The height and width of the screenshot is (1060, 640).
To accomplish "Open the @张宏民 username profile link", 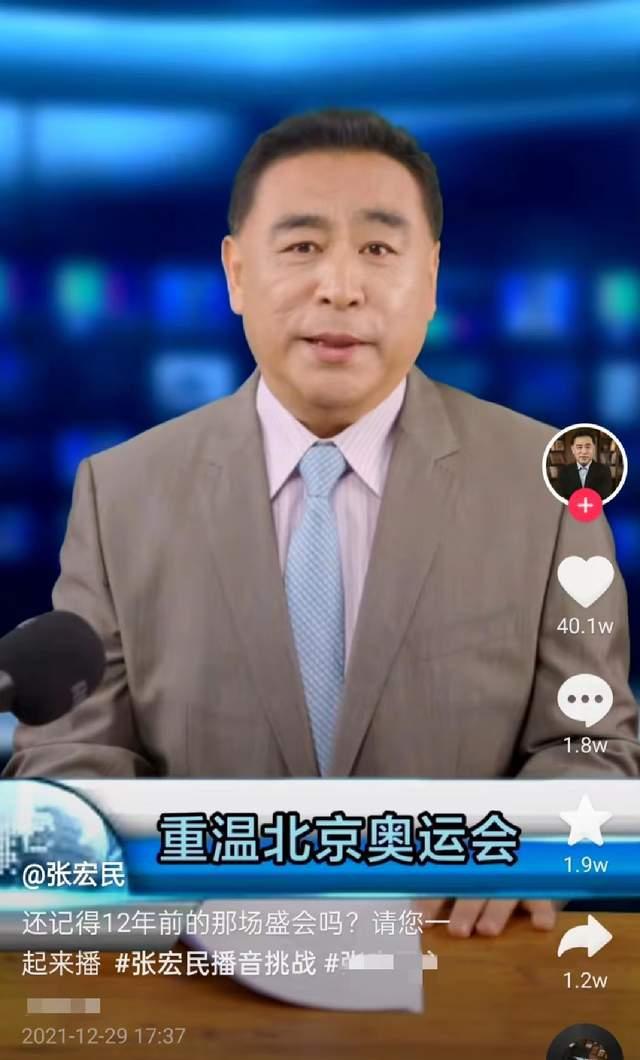I will pos(74,877).
